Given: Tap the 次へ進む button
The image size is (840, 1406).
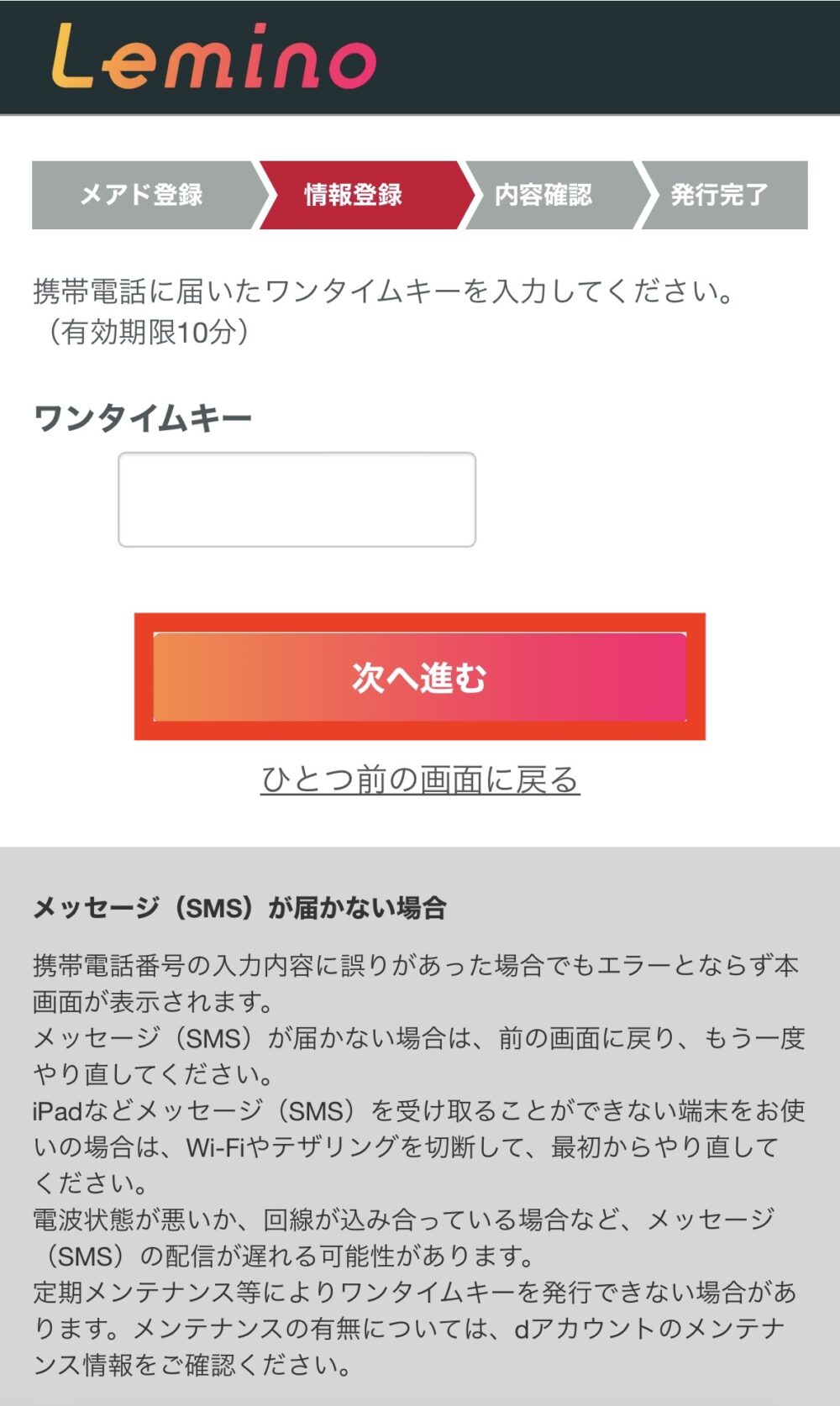Looking at the screenshot, I should pyautogui.click(x=420, y=677).
